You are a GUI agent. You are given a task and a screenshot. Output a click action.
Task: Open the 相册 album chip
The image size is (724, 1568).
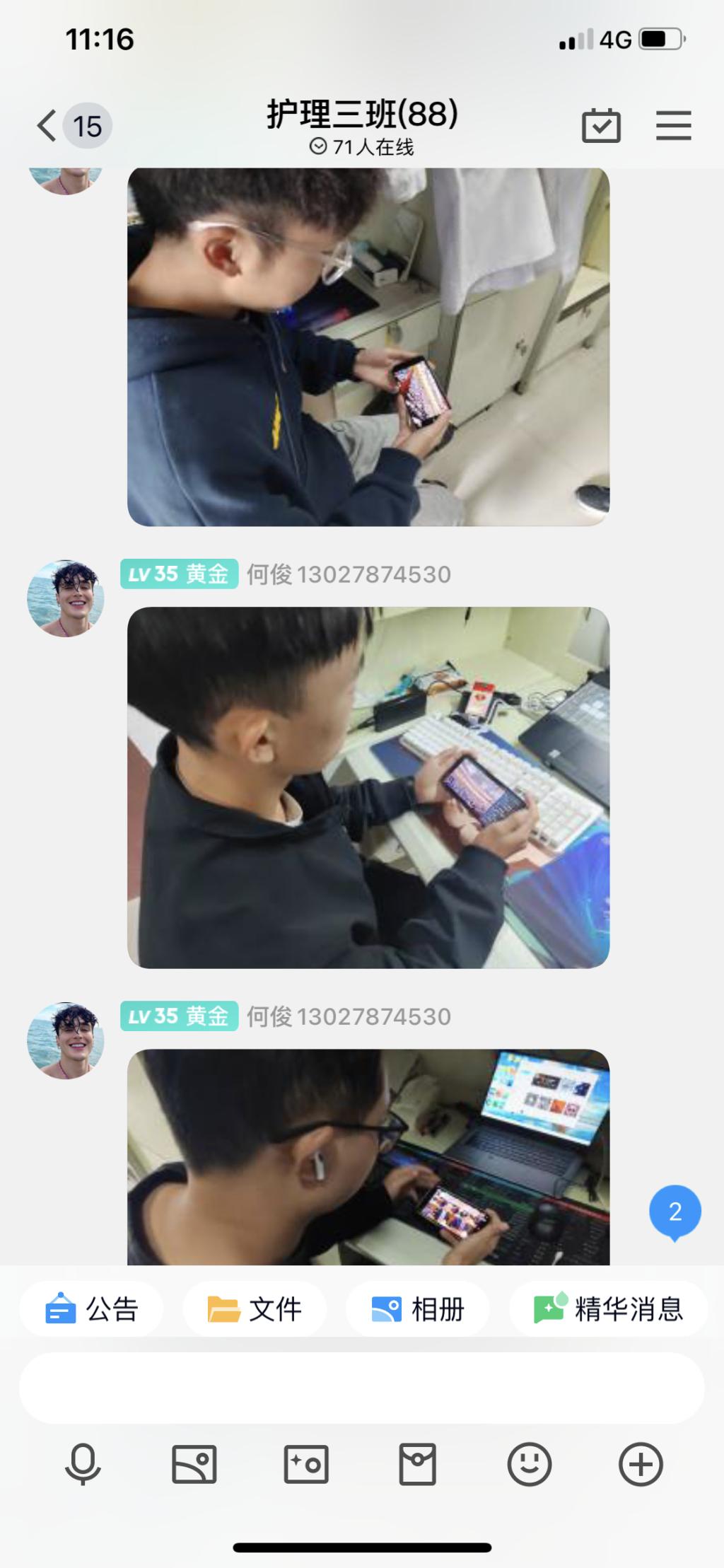point(417,1309)
